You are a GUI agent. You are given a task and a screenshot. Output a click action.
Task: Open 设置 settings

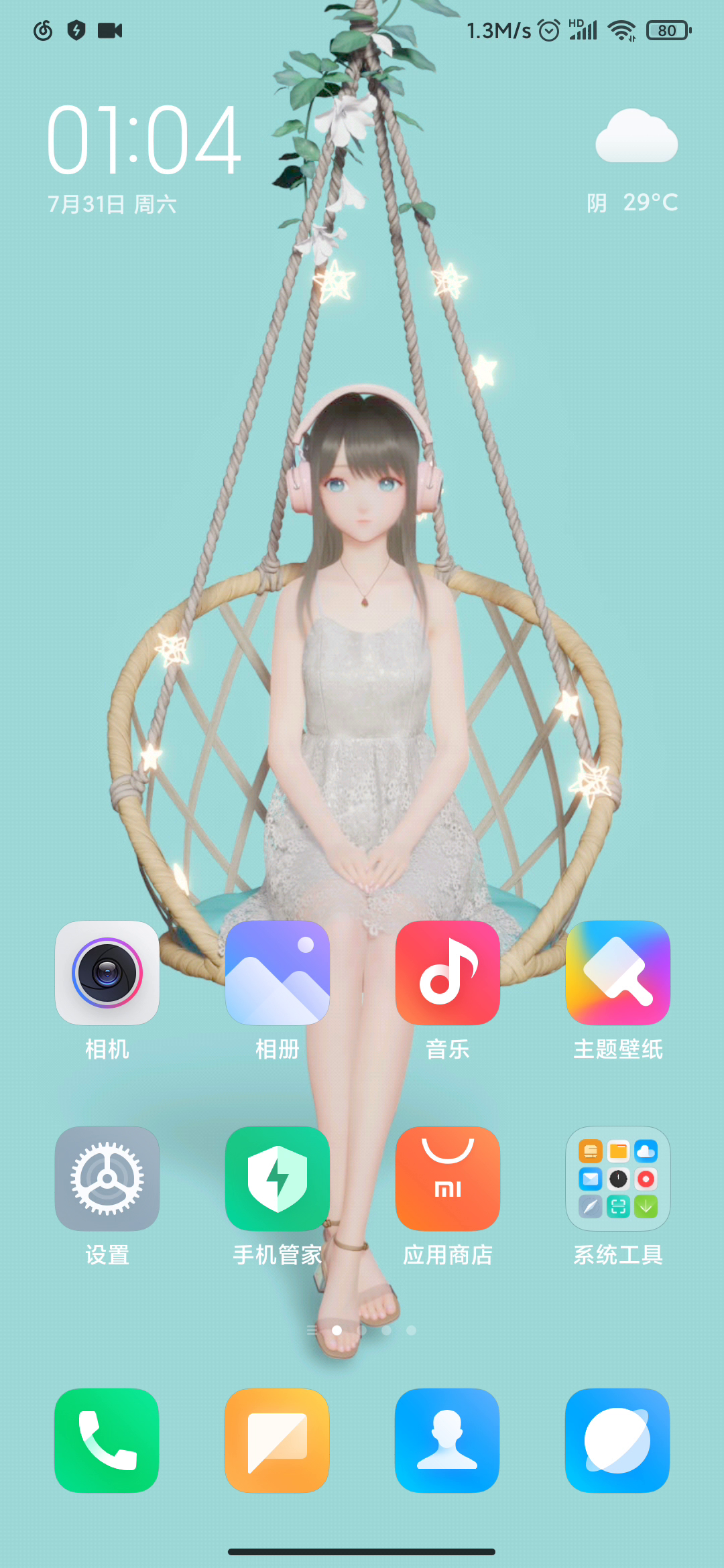pos(107,1178)
